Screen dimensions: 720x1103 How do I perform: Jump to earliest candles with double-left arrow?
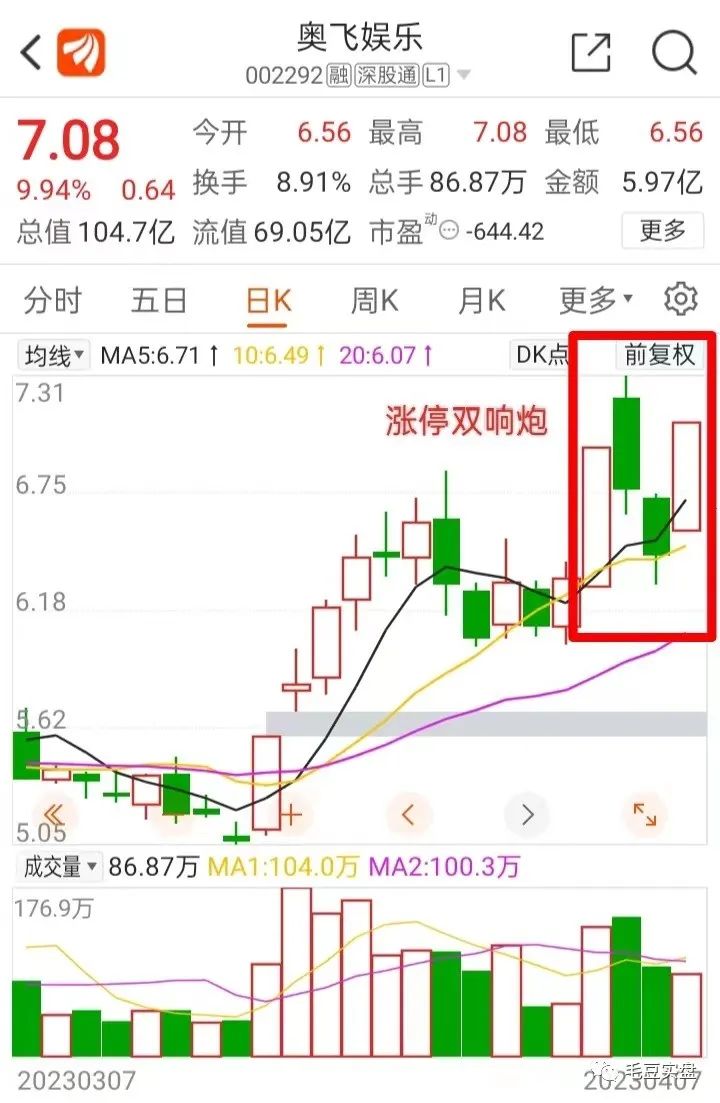coord(56,813)
